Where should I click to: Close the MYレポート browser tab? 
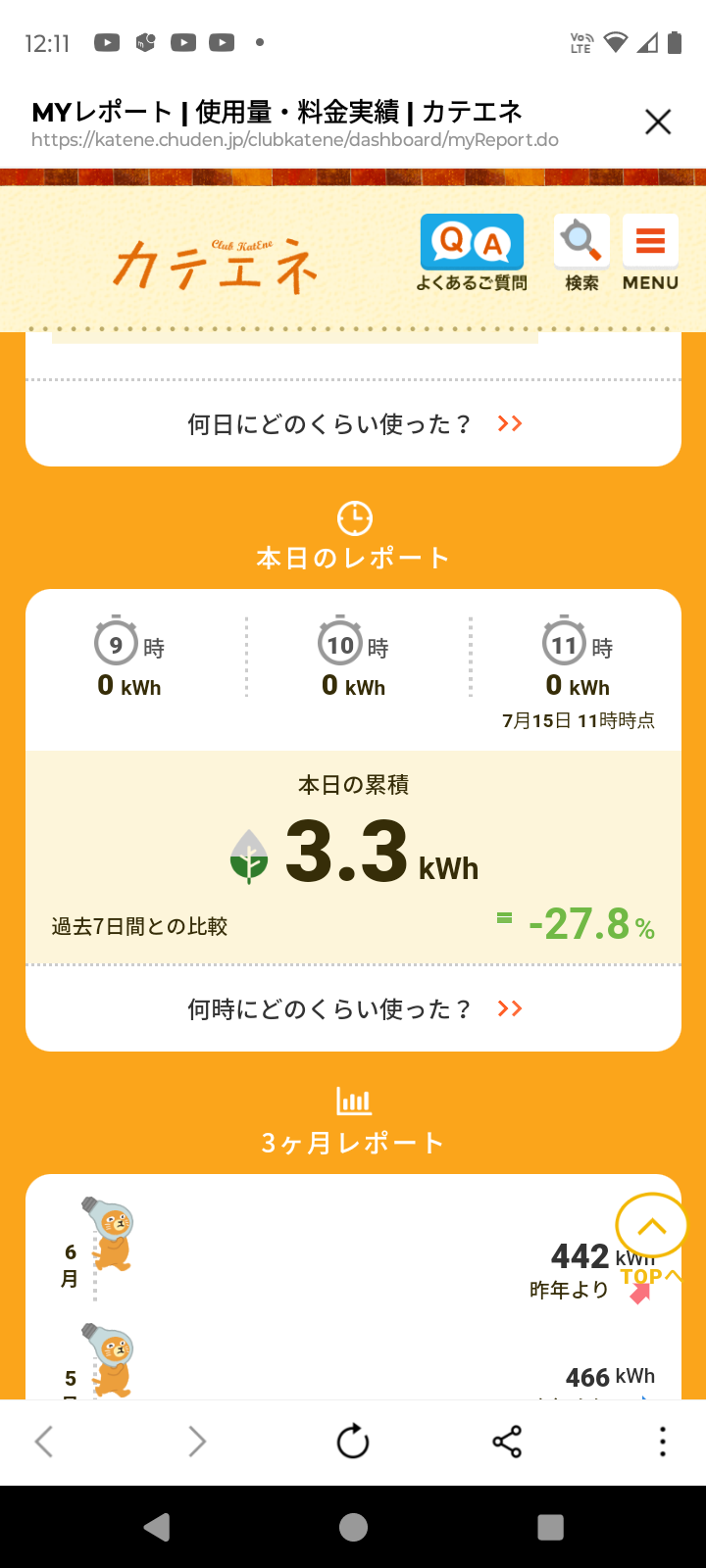coord(658,122)
